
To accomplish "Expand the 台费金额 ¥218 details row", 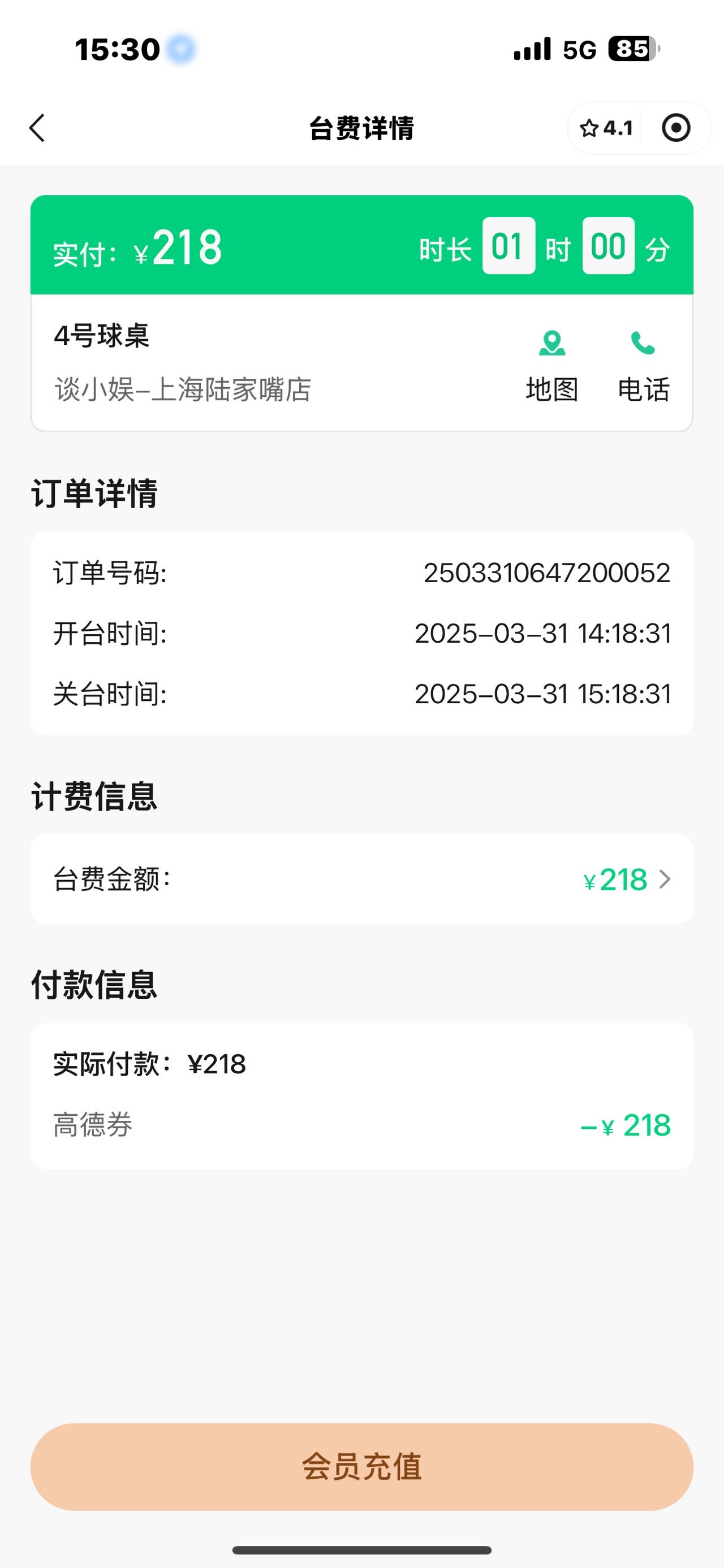I will tap(361, 879).
